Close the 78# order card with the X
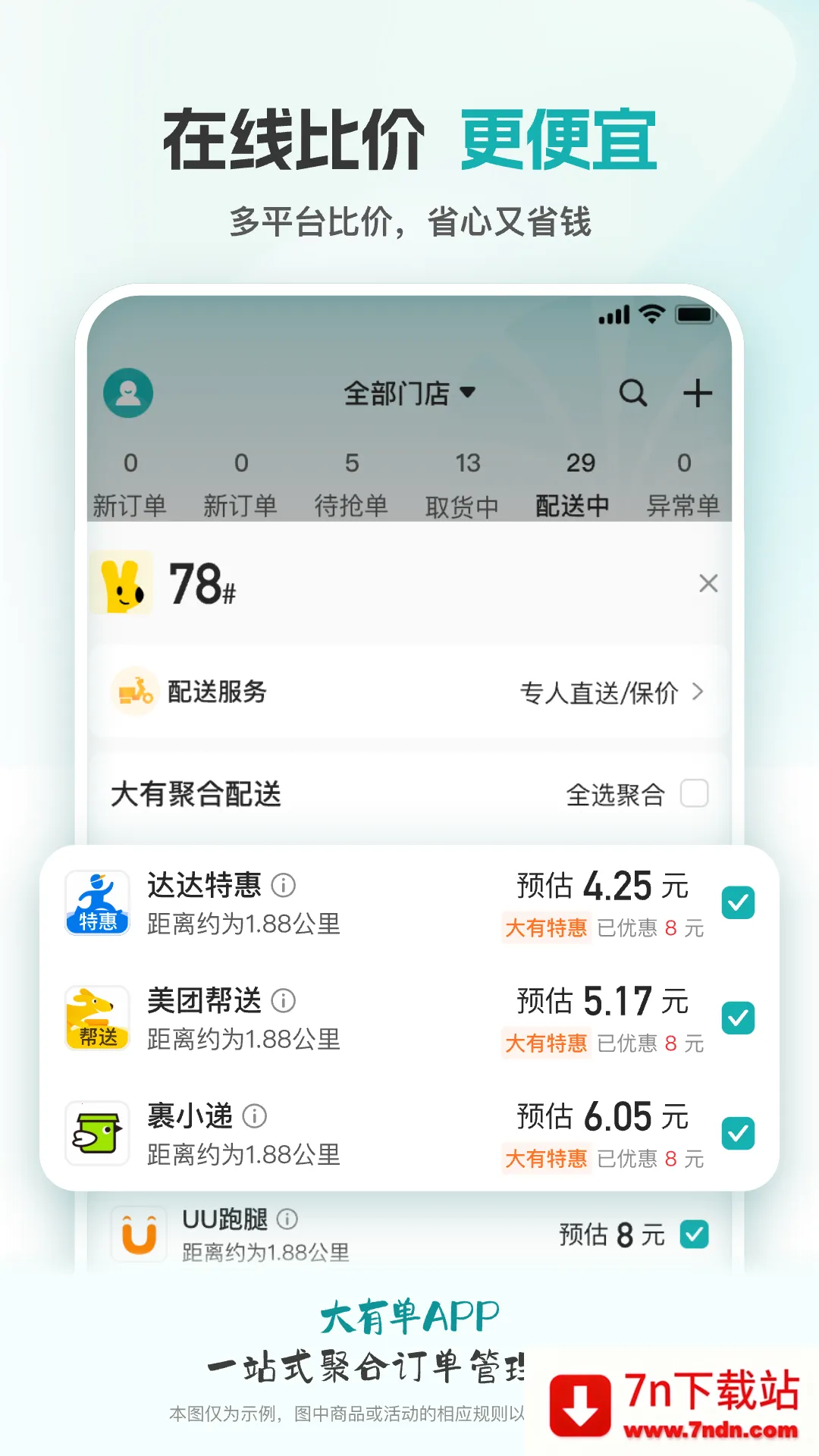This screenshot has height=1456, width=819. pyautogui.click(x=708, y=584)
